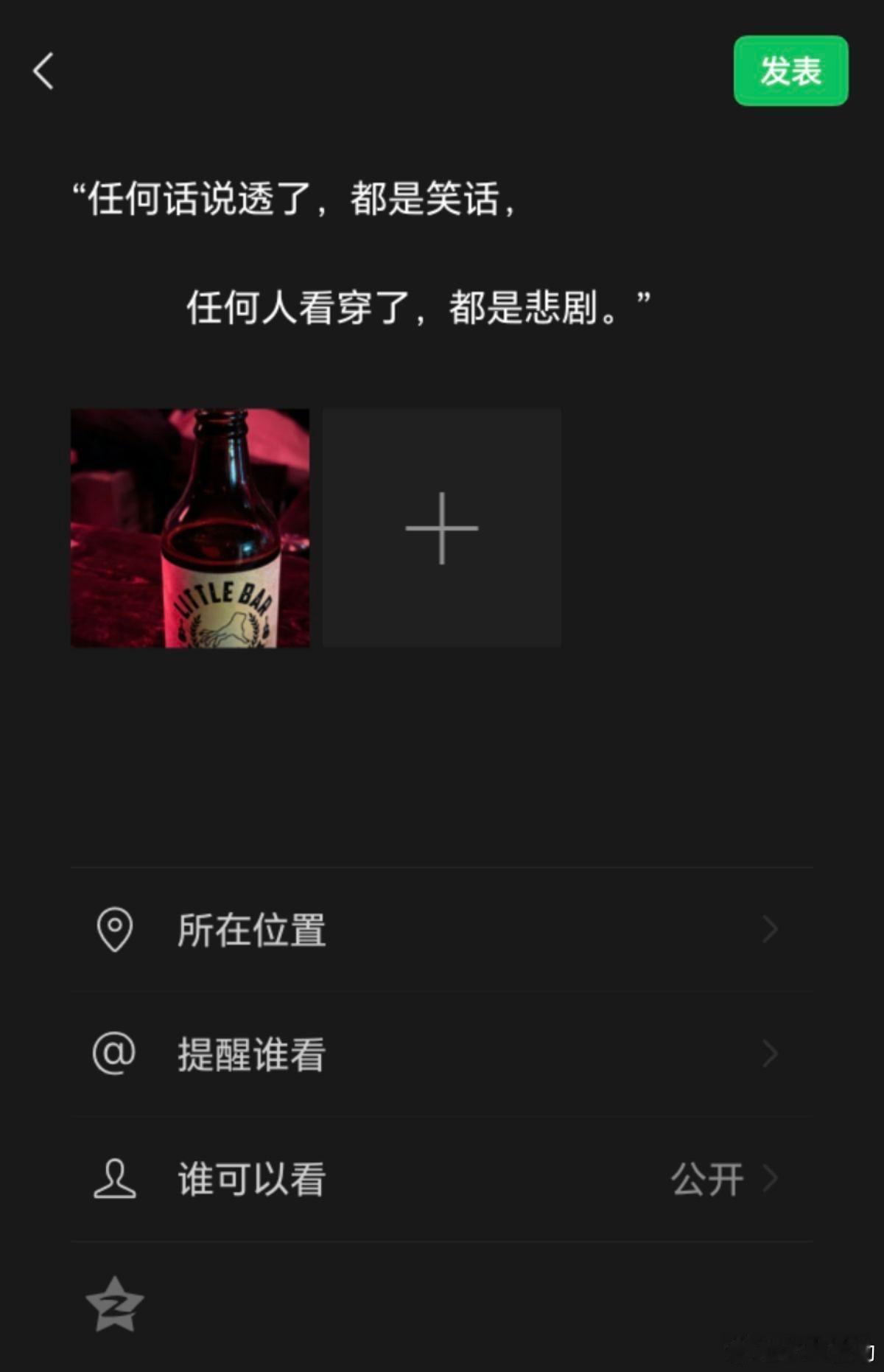Tap the plus icon to add another photo
Screen dimensions: 884x1372
[442, 528]
